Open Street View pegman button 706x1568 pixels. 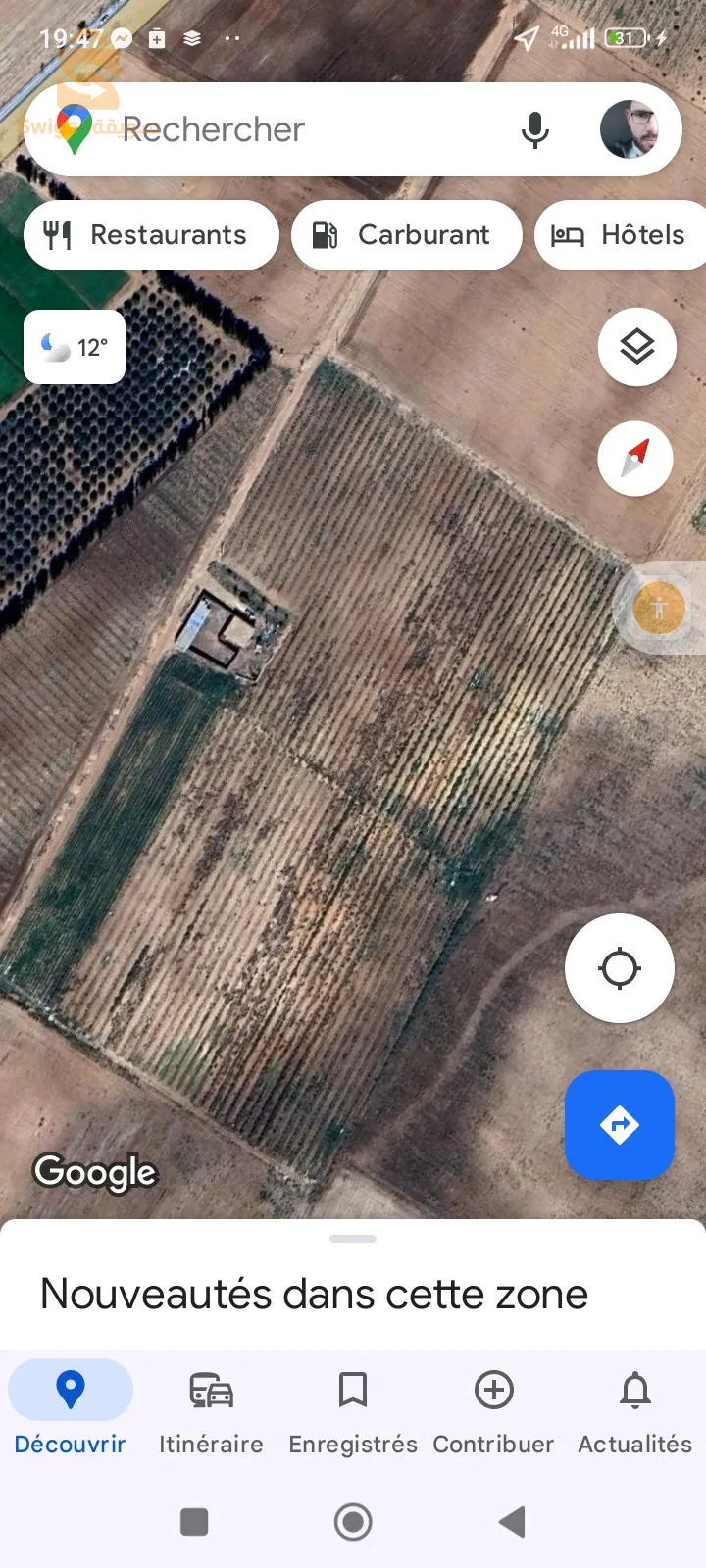[659, 609]
